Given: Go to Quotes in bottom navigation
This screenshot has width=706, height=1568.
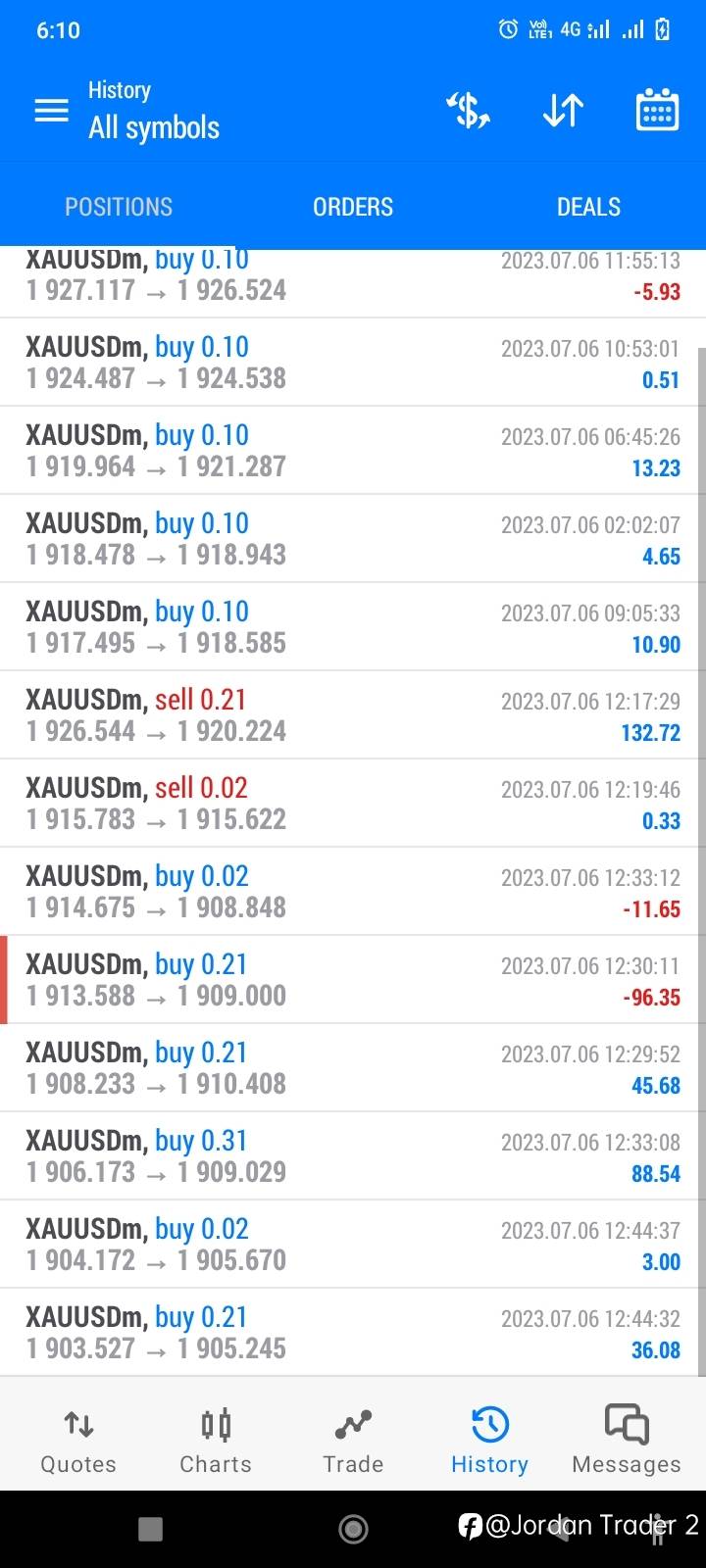Looking at the screenshot, I should pyautogui.click(x=78, y=1442).
